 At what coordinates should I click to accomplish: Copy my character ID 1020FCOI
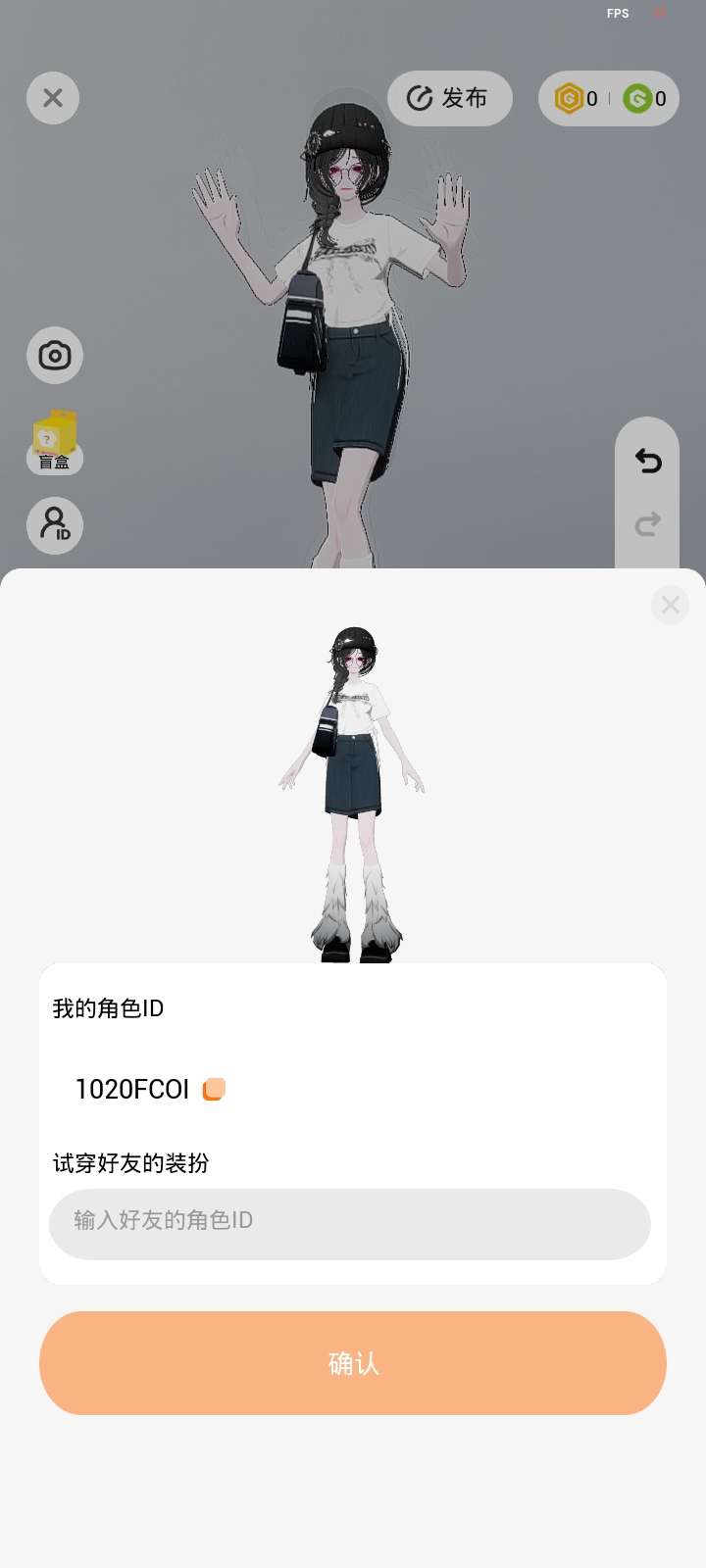tap(214, 1089)
